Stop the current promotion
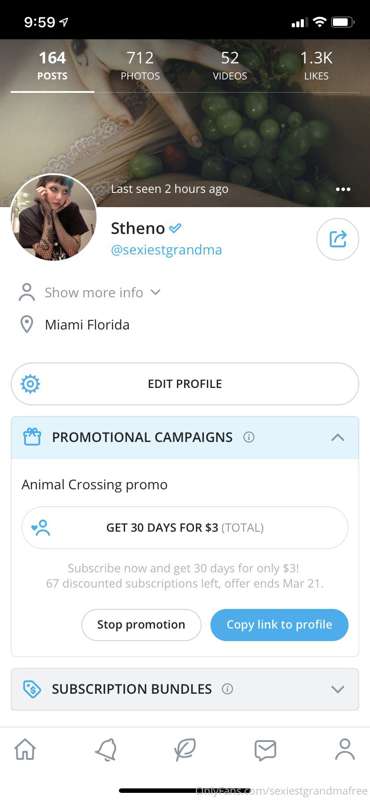 coord(141,624)
